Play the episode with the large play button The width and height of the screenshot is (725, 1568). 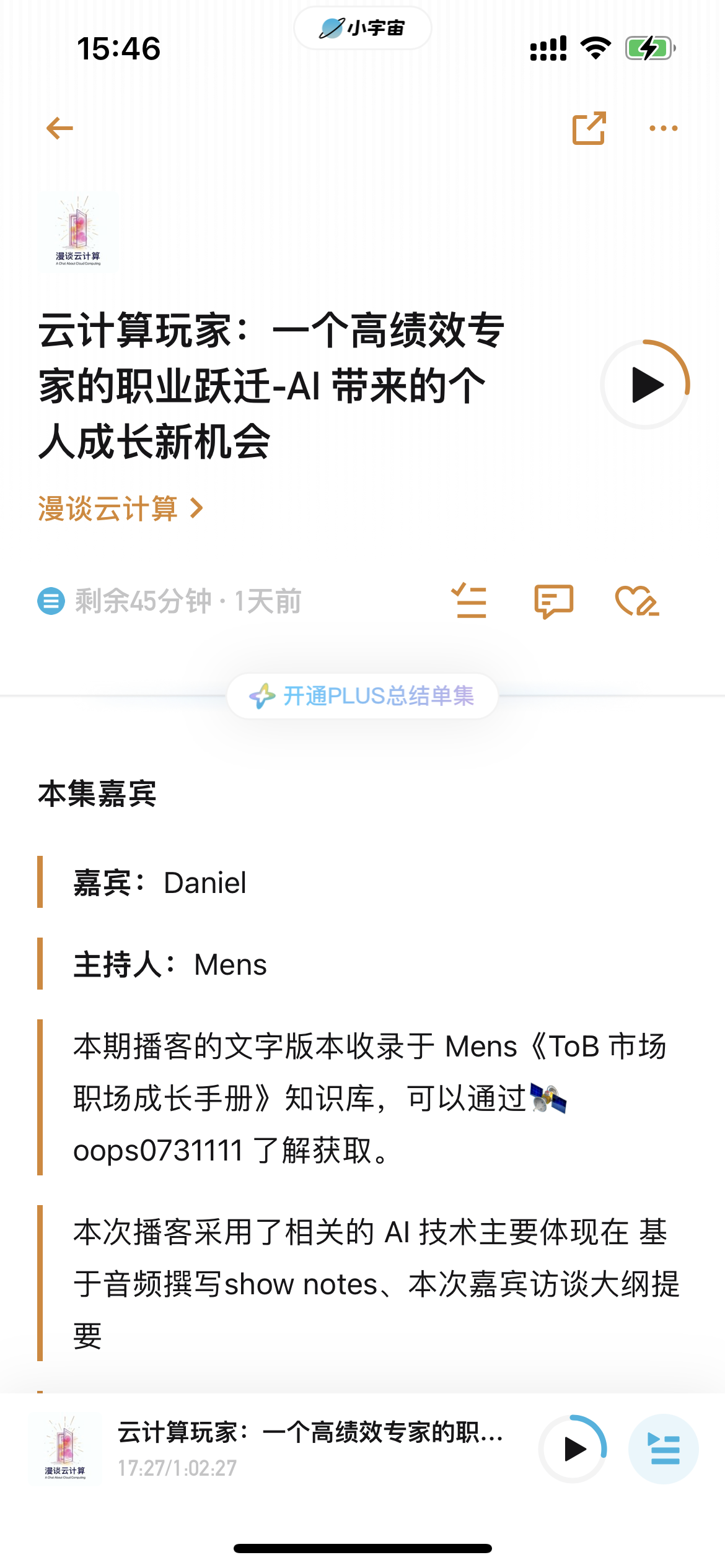click(x=645, y=385)
